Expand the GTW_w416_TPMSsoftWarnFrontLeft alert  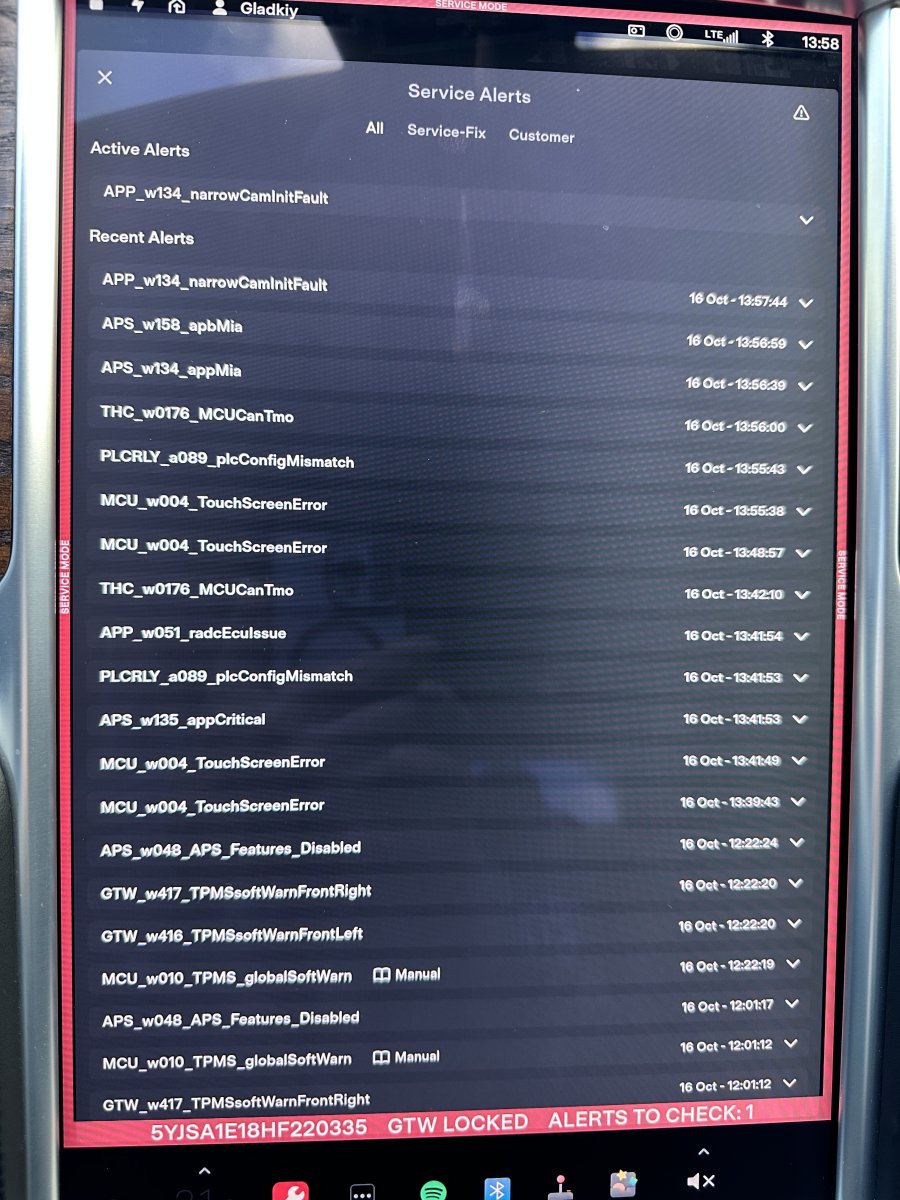coord(795,926)
